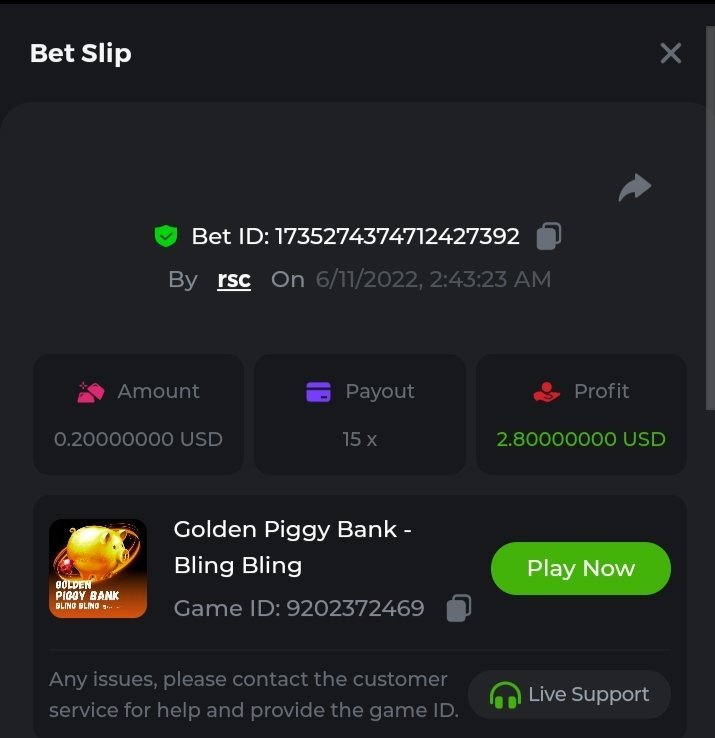
Task: Close the Bet Slip dialog
Action: (670, 53)
